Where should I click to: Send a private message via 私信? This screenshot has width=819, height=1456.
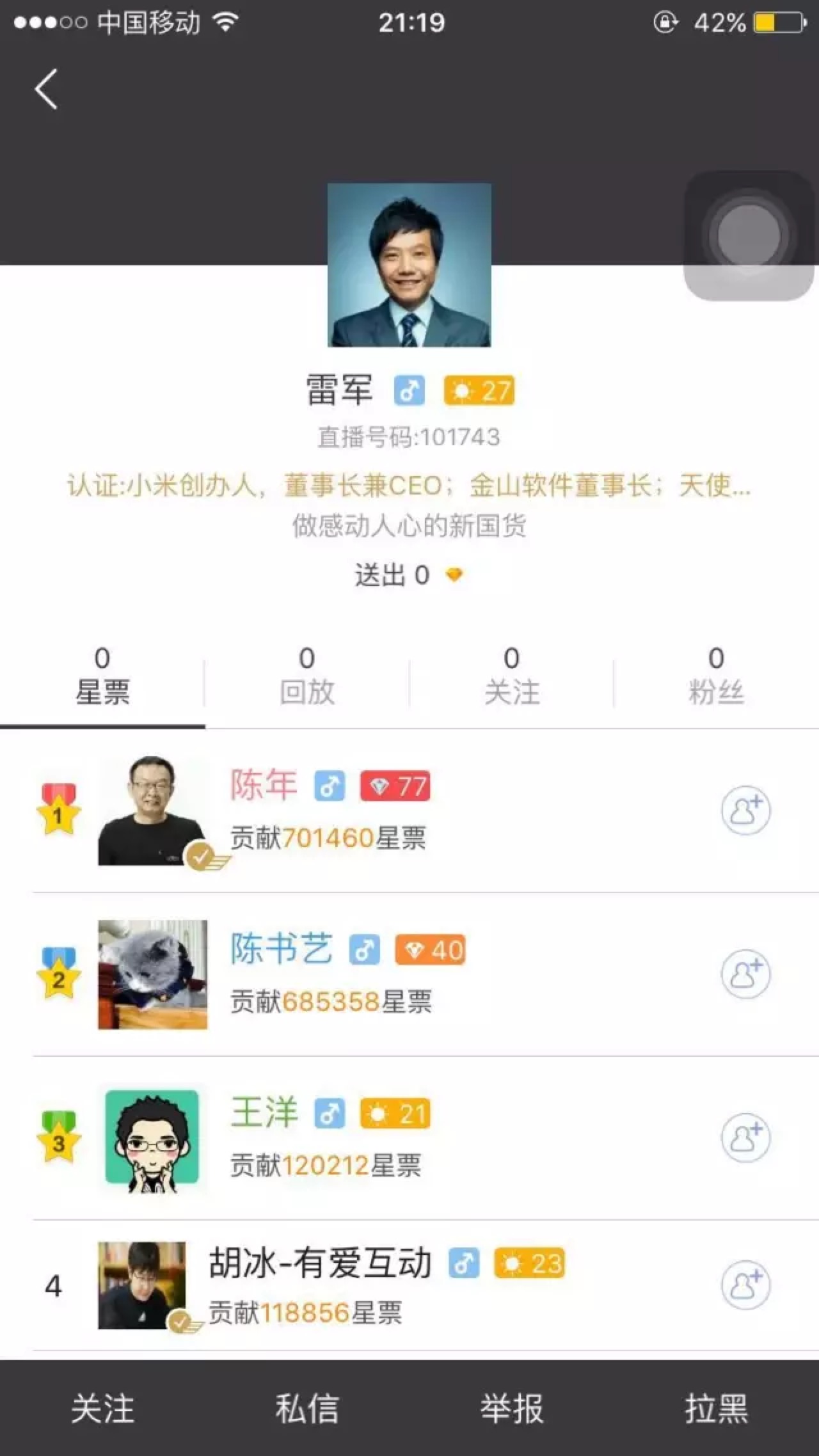coord(307,1408)
